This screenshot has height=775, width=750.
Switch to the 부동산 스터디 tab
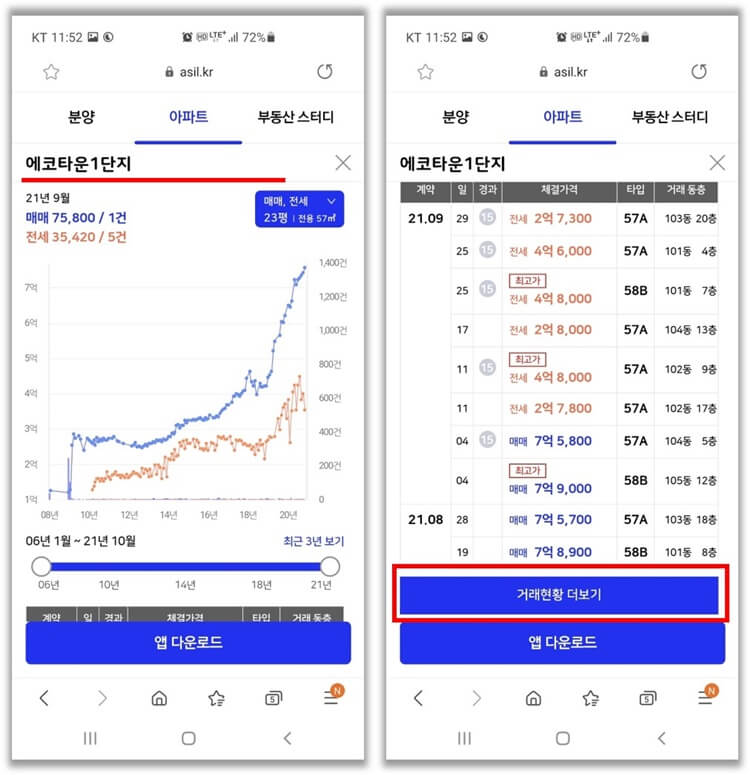point(293,117)
